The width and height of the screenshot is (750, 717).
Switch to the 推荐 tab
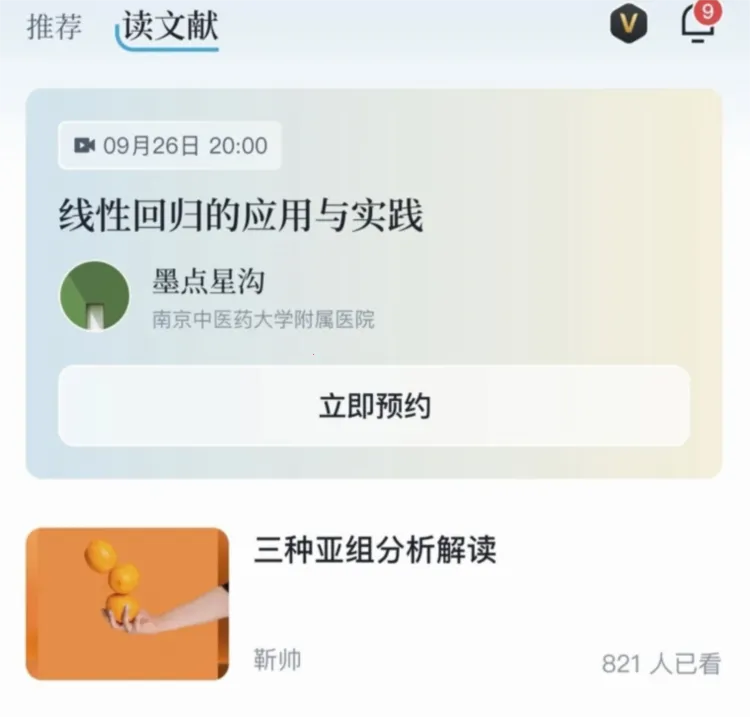[54, 27]
